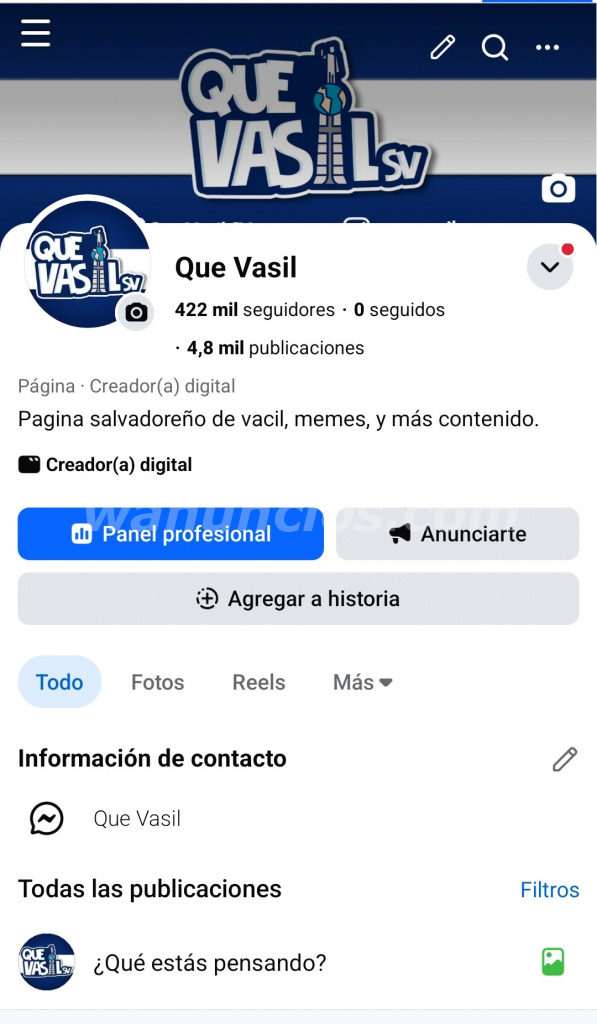Screen dimensions: 597x1024
Task: Switch to the Fotos tab
Action: (x=157, y=682)
